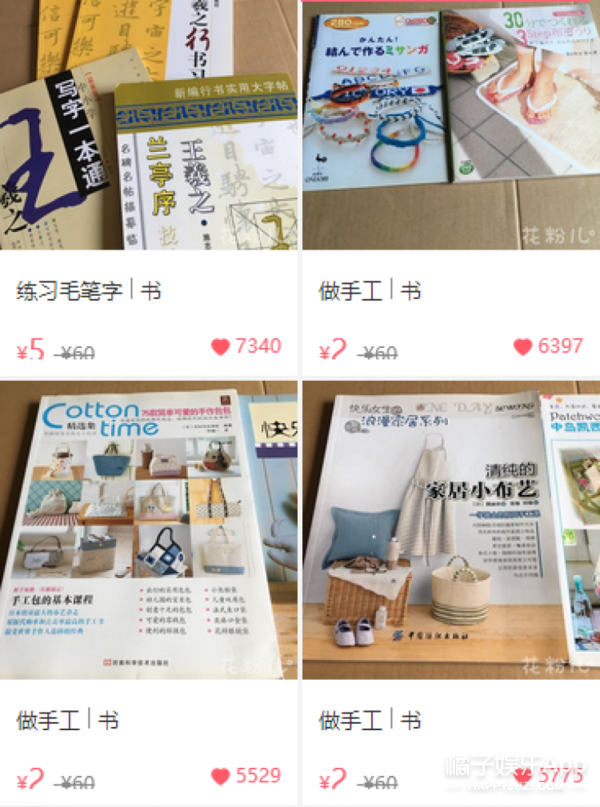
Task: Open the Cotton time 做手工 book listing
Action: [x=148, y=530]
